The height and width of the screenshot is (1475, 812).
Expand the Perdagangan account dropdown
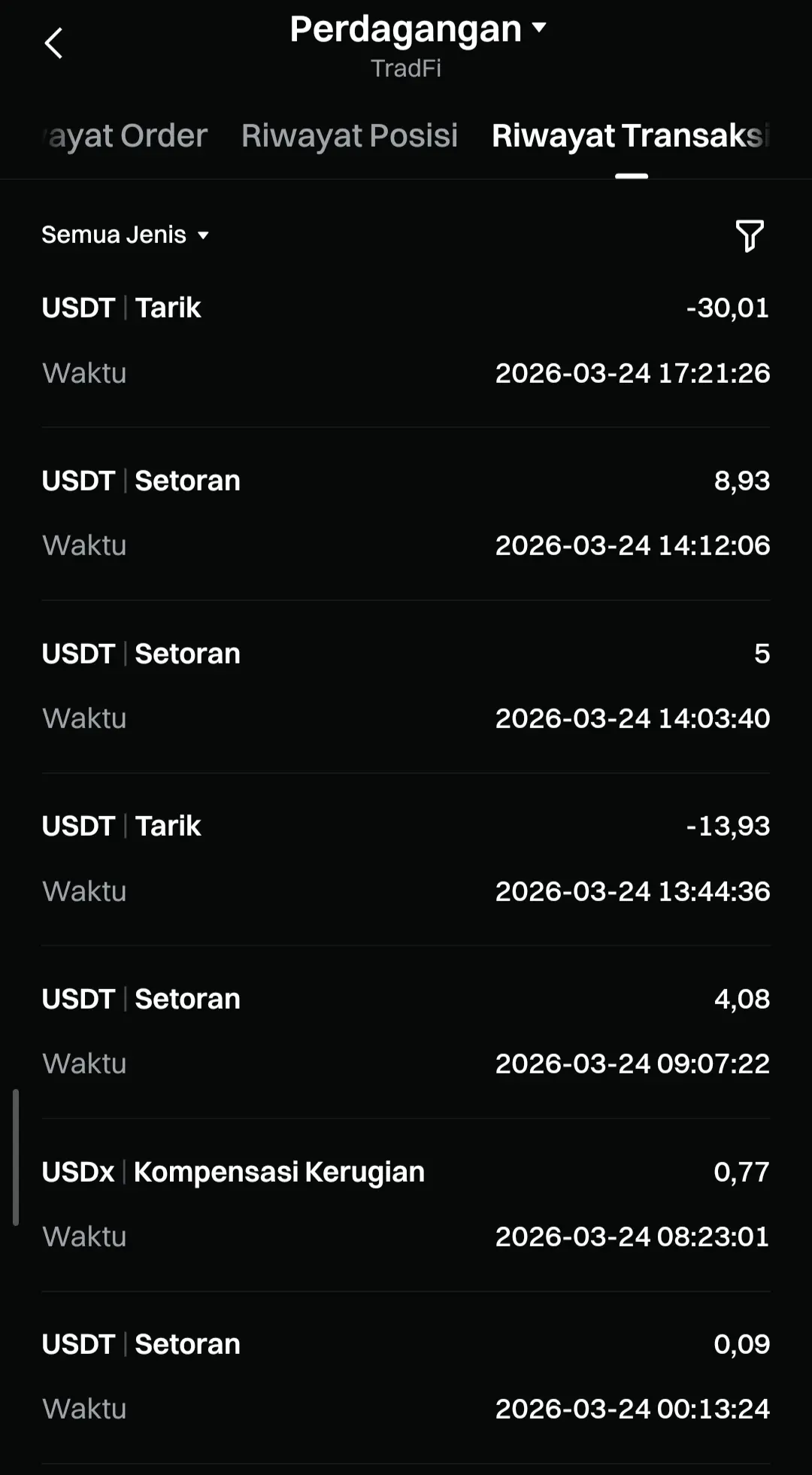point(417,30)
